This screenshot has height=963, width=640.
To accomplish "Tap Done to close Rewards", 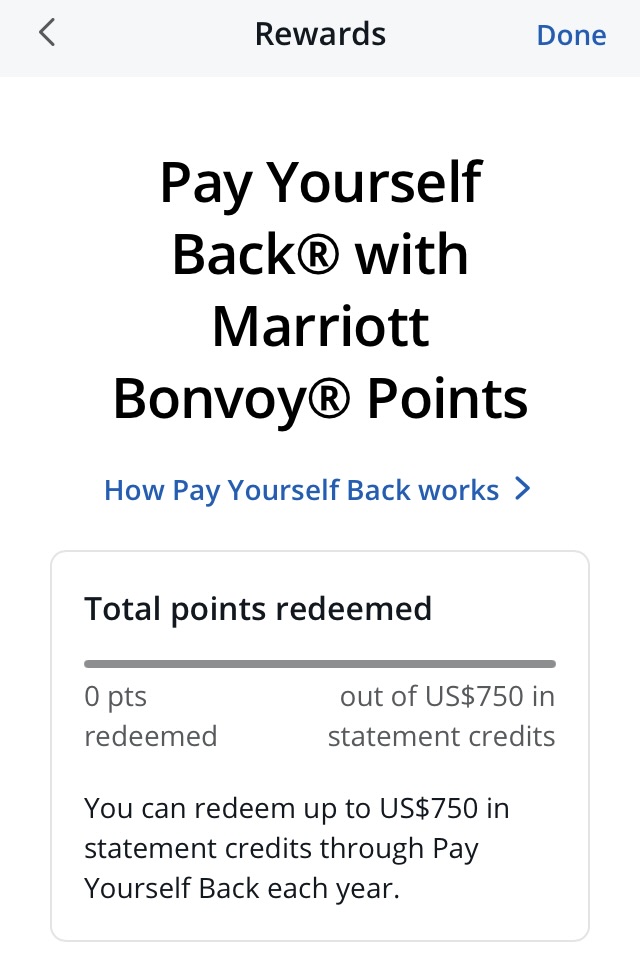I will tap(571, 35).
